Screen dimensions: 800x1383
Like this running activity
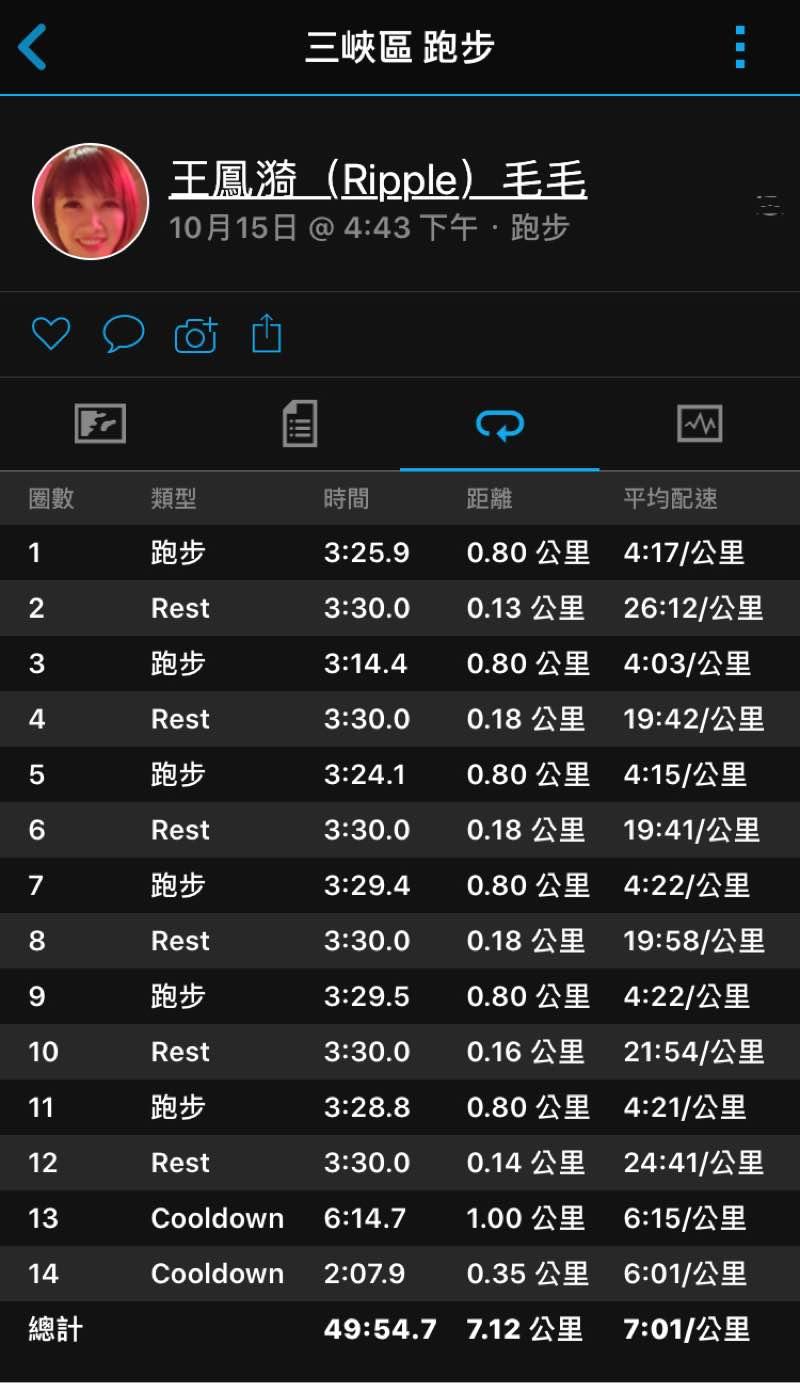pyautogui.click(x=51, y=334)
